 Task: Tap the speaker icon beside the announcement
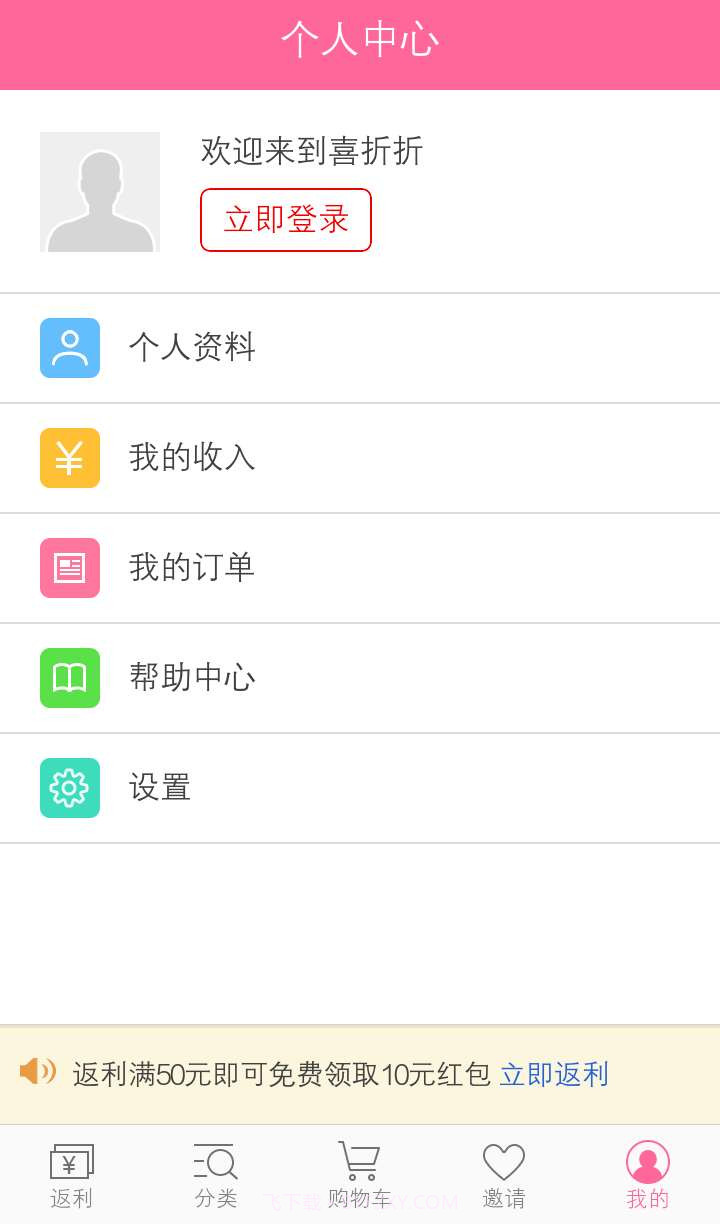[x=36, y=1072]
